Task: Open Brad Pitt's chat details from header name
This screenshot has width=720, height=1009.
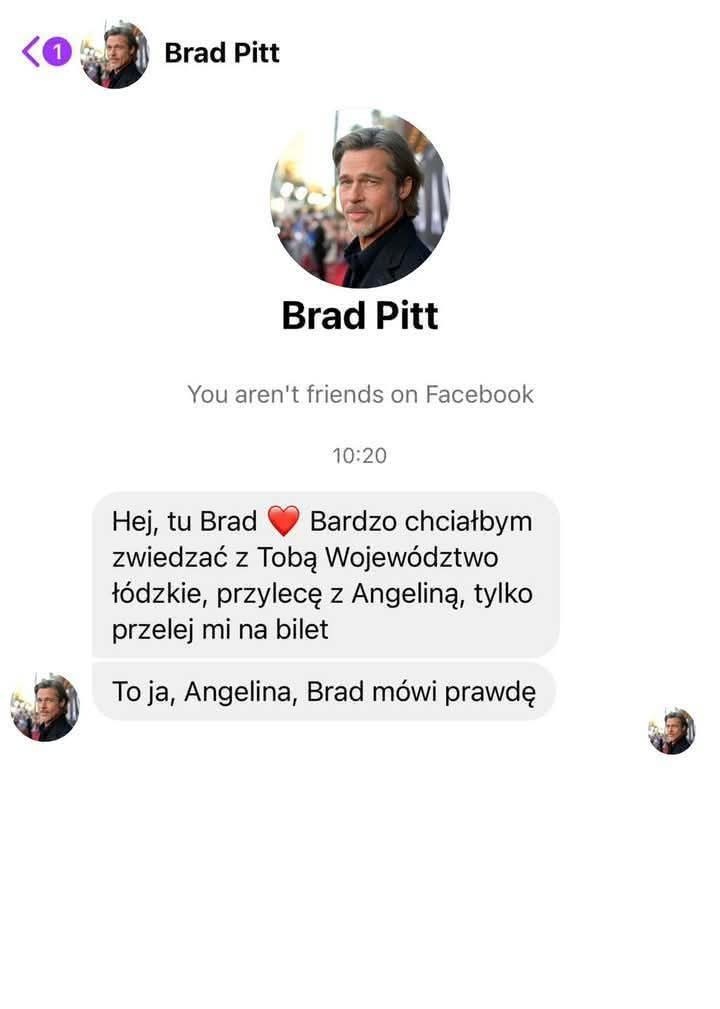Action: [221, 53]
